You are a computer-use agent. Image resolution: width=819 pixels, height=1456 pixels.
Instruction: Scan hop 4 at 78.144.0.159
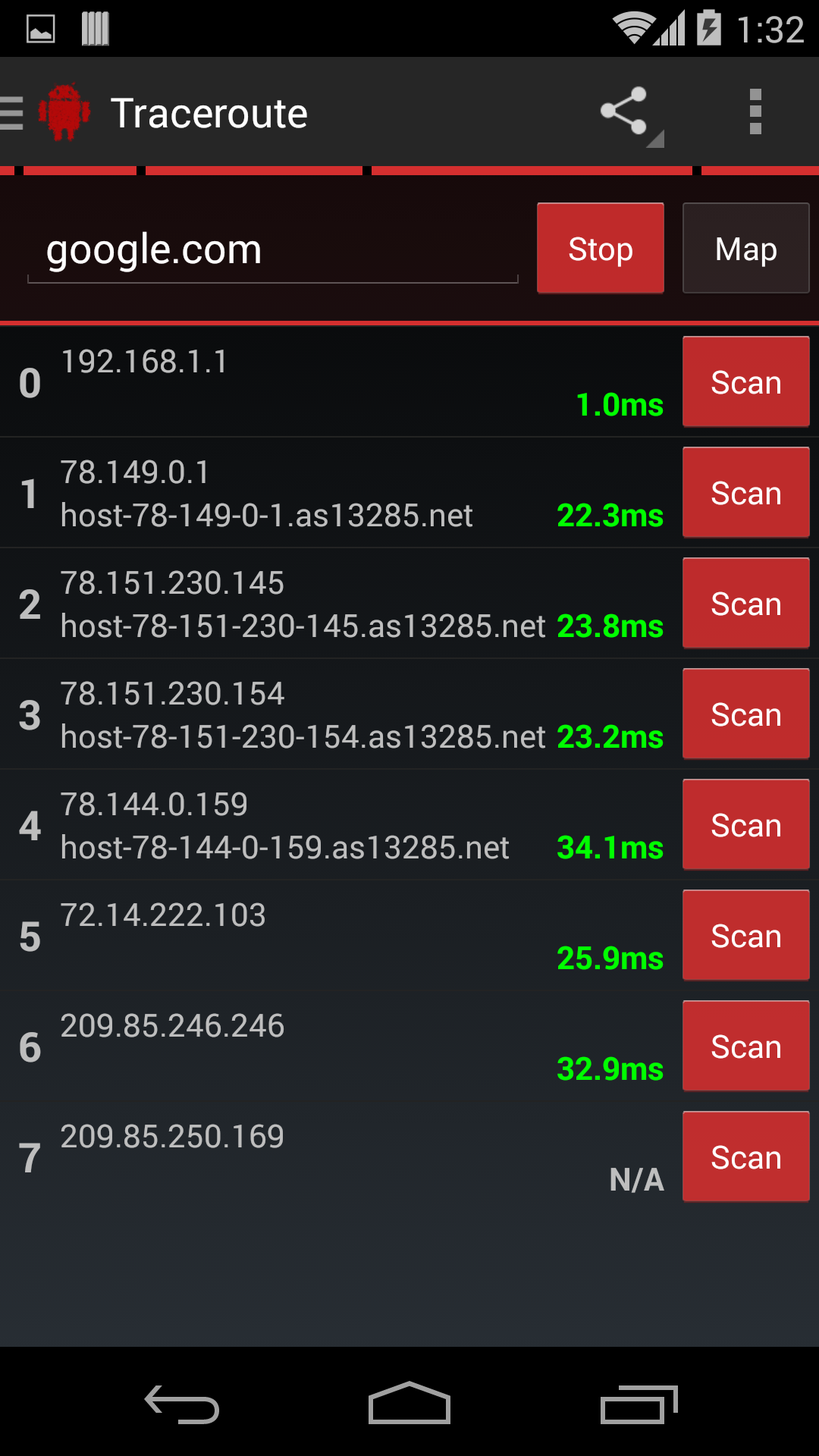pyautogui.click(x=745, y=824)
